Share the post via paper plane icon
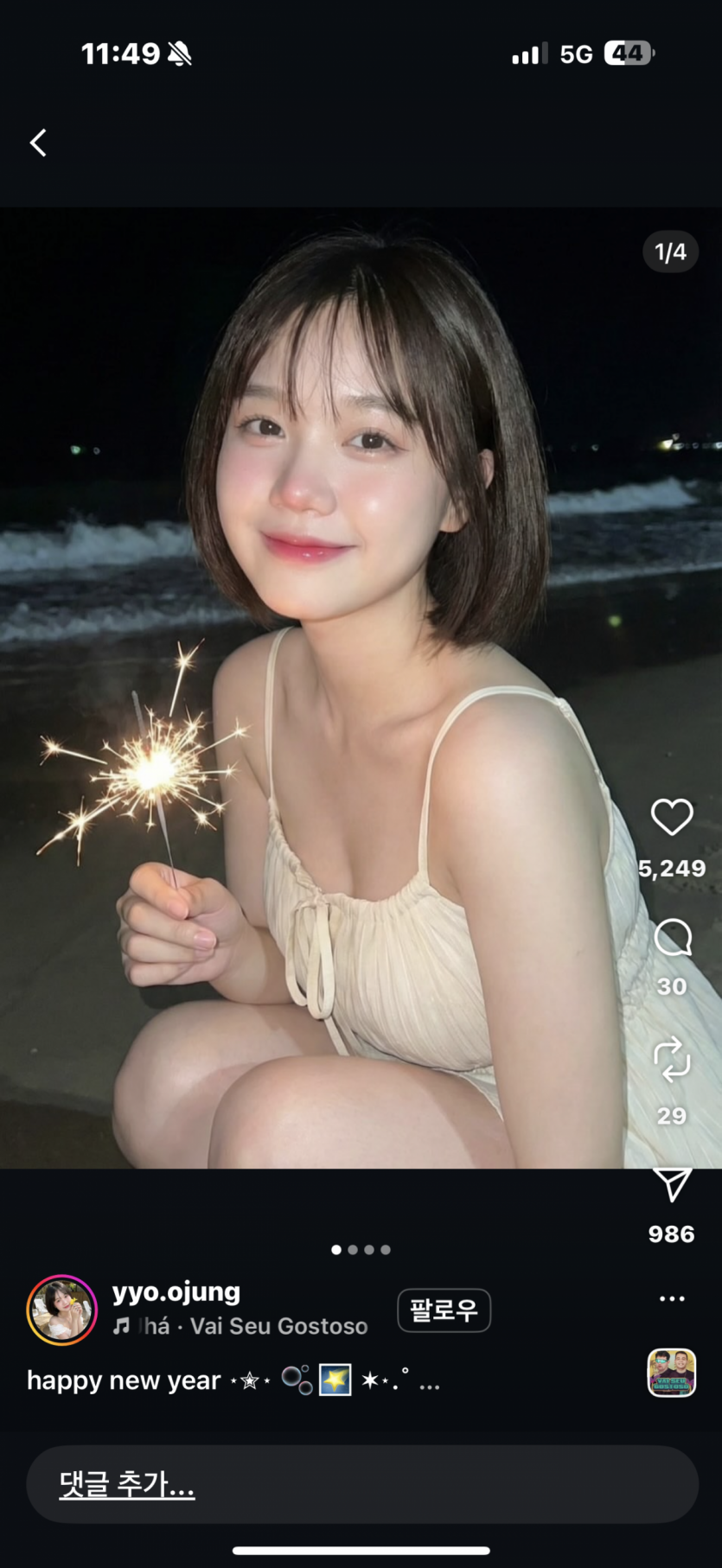Screen dimensions: 722x1568 (x=672, y=1185)
